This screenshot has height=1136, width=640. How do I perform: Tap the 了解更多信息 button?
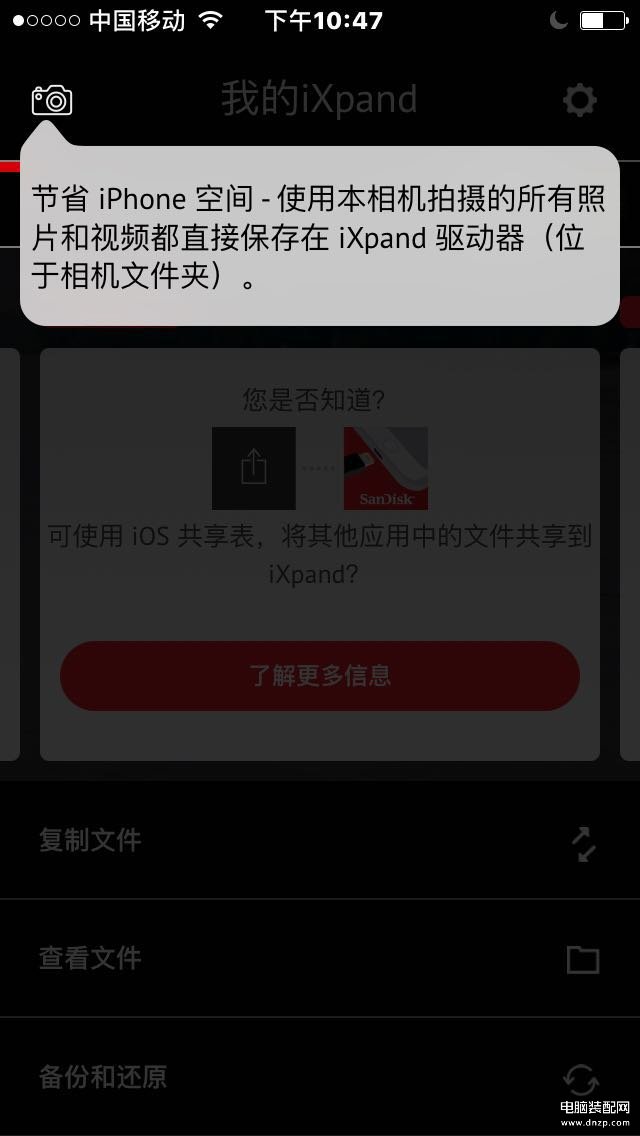coord(320,676)
